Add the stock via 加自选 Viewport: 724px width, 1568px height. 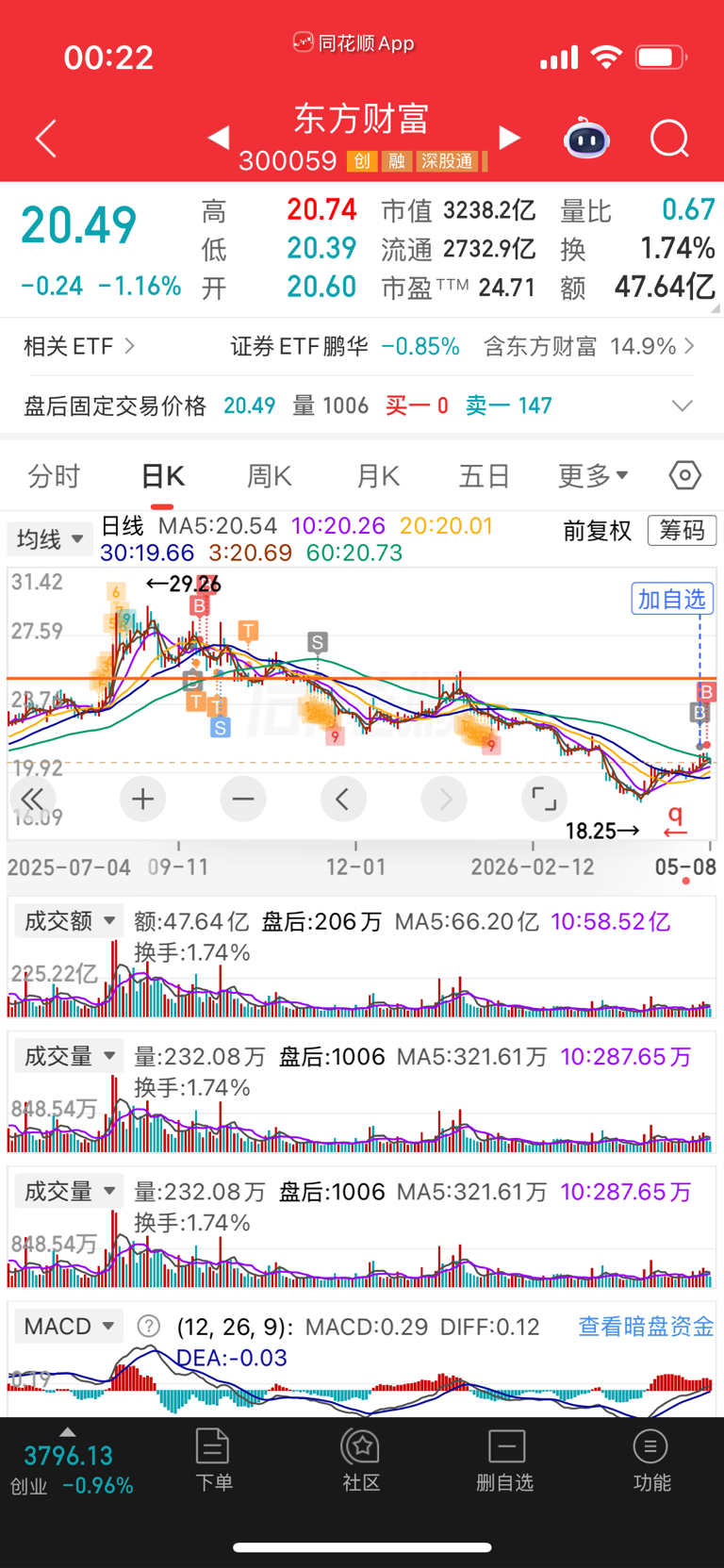coord(672,599)
